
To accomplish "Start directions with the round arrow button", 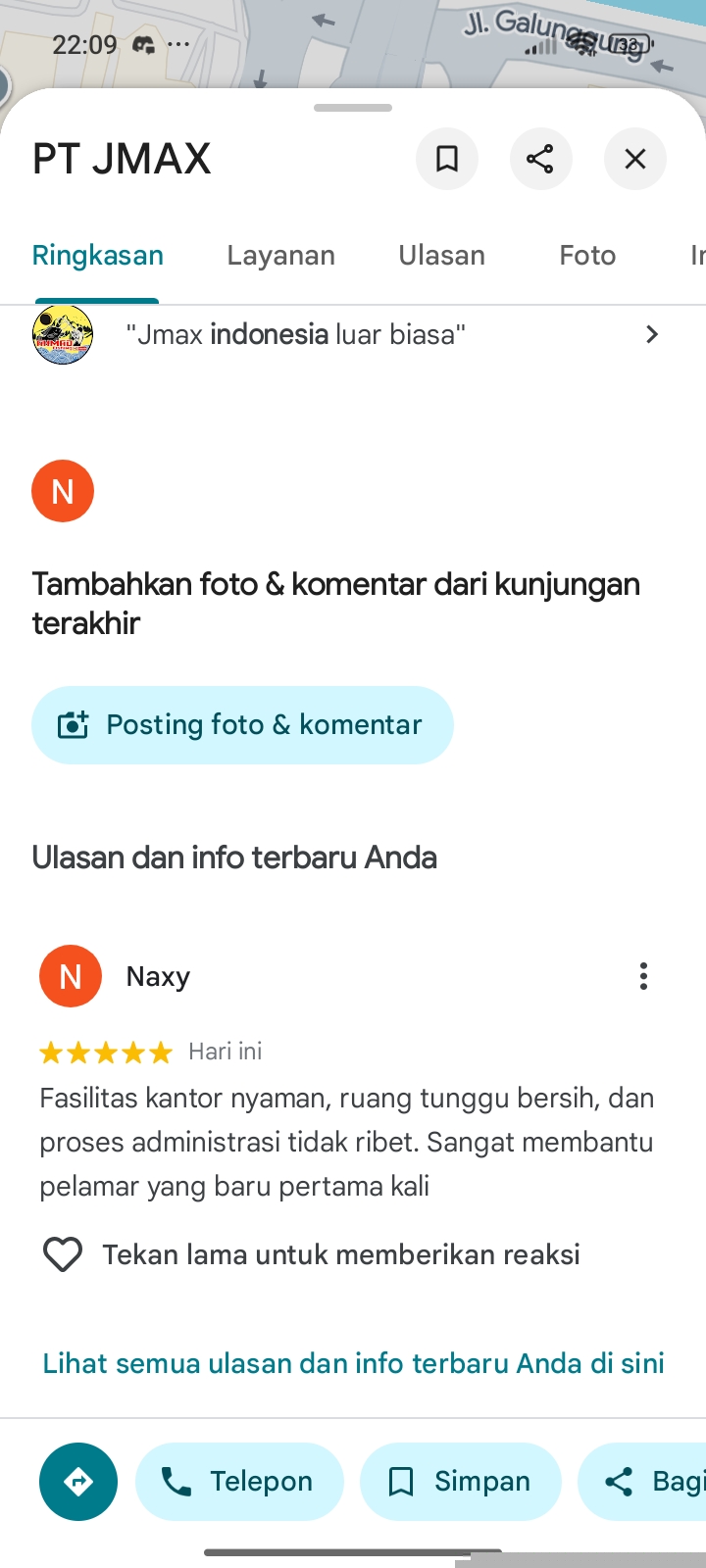I will point(78,1482).
